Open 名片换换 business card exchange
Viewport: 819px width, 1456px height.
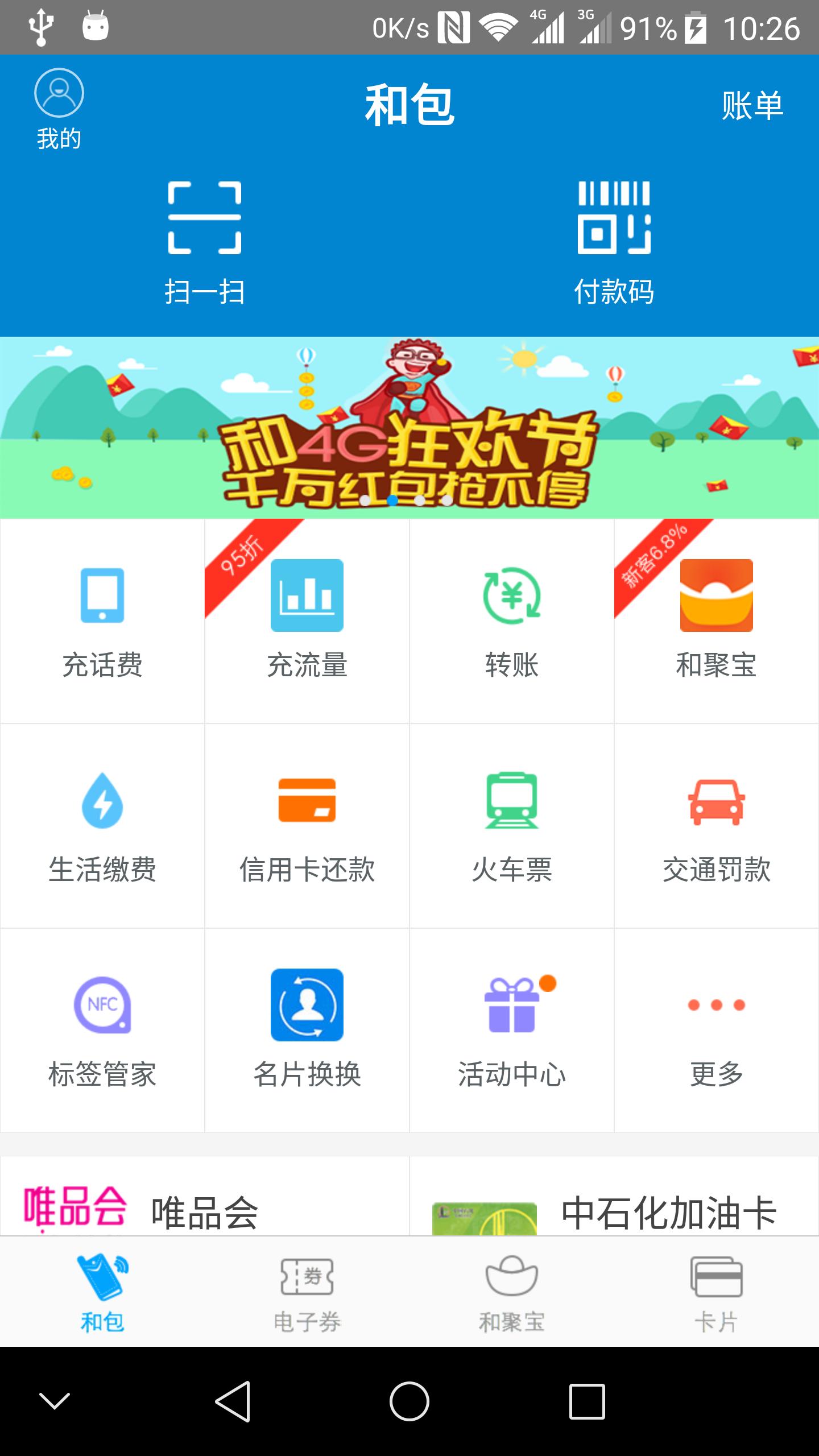[x=307, y=1029]
